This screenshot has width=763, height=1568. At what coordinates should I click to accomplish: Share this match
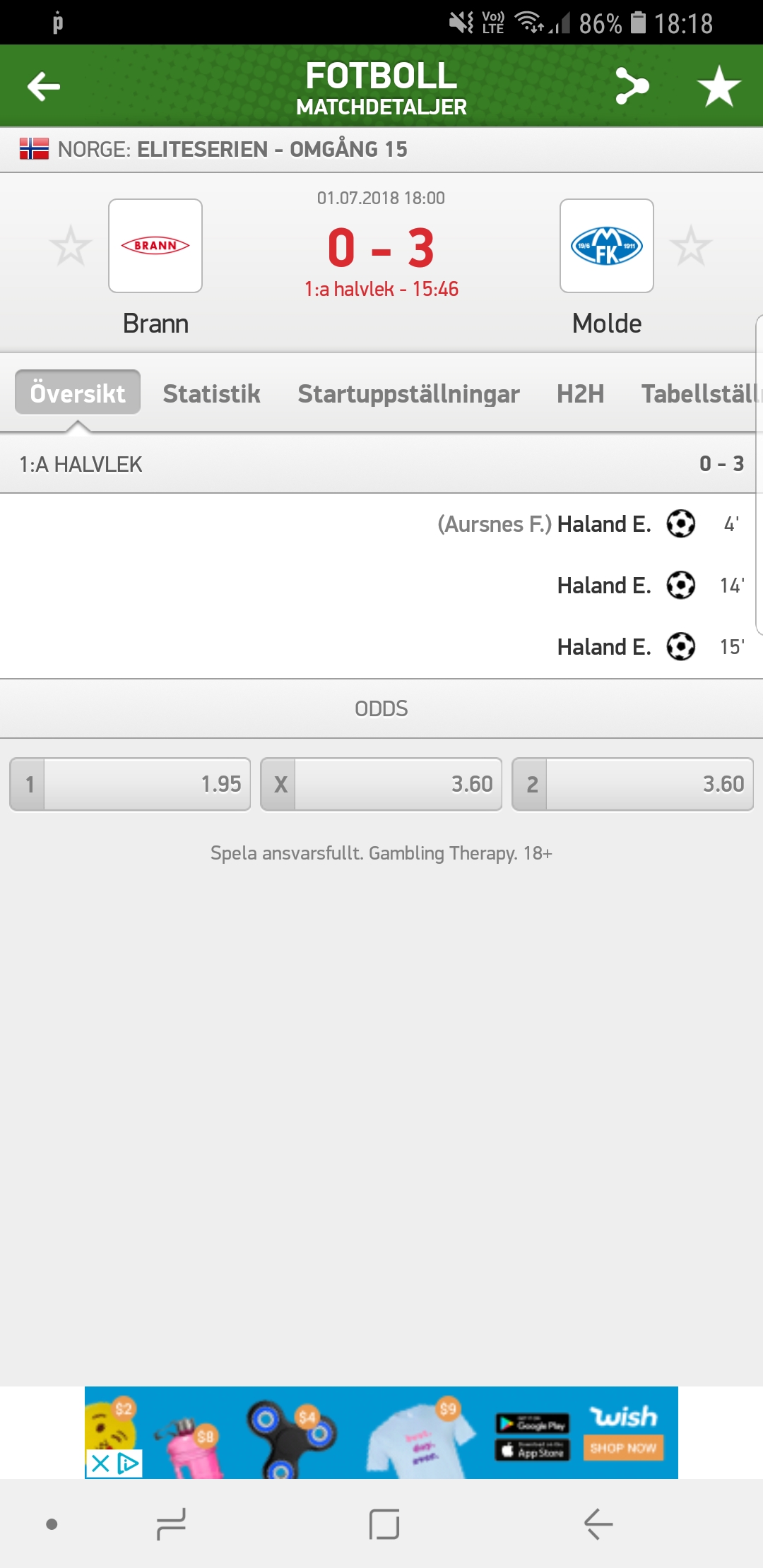pyautogui.click(x=632, y=86)
